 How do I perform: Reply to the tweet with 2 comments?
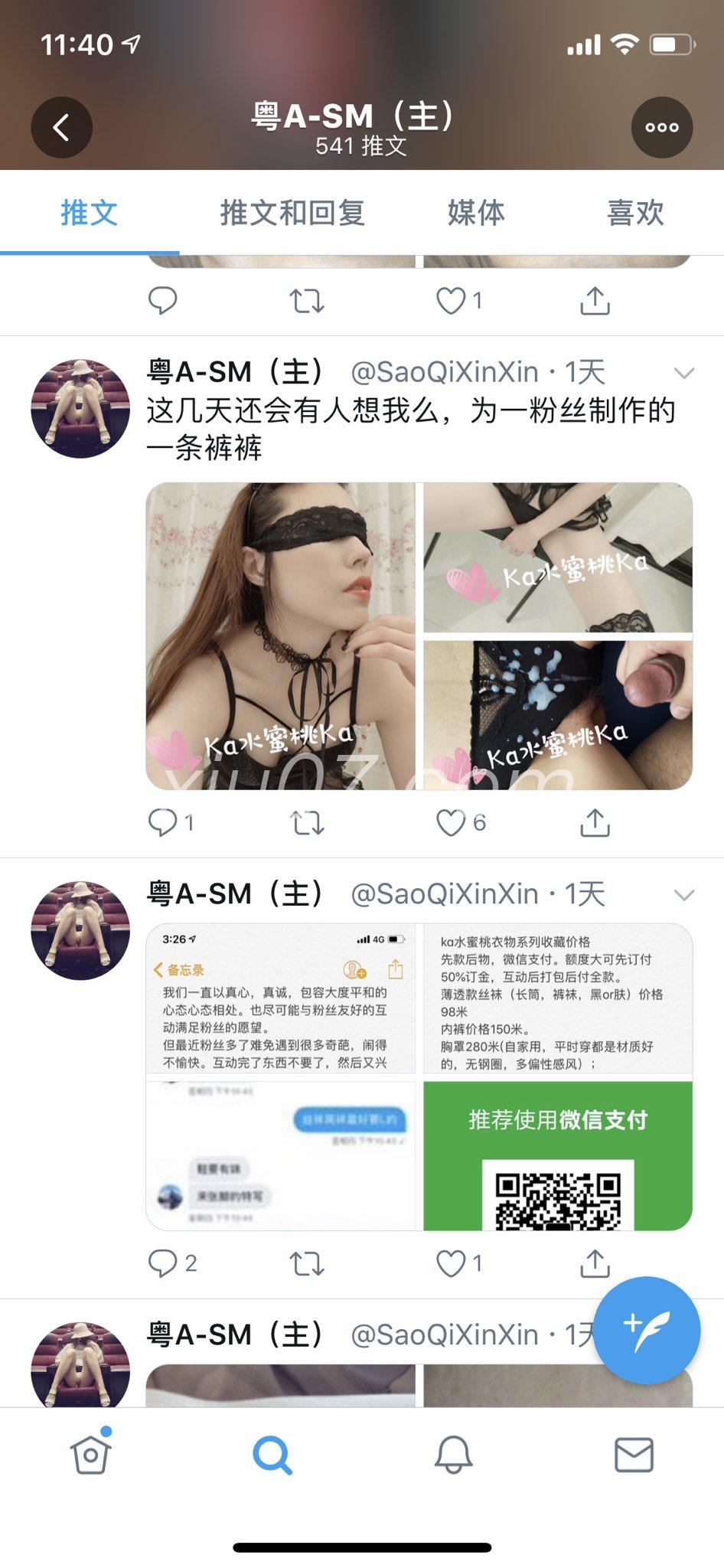(x=162, y=1263)
